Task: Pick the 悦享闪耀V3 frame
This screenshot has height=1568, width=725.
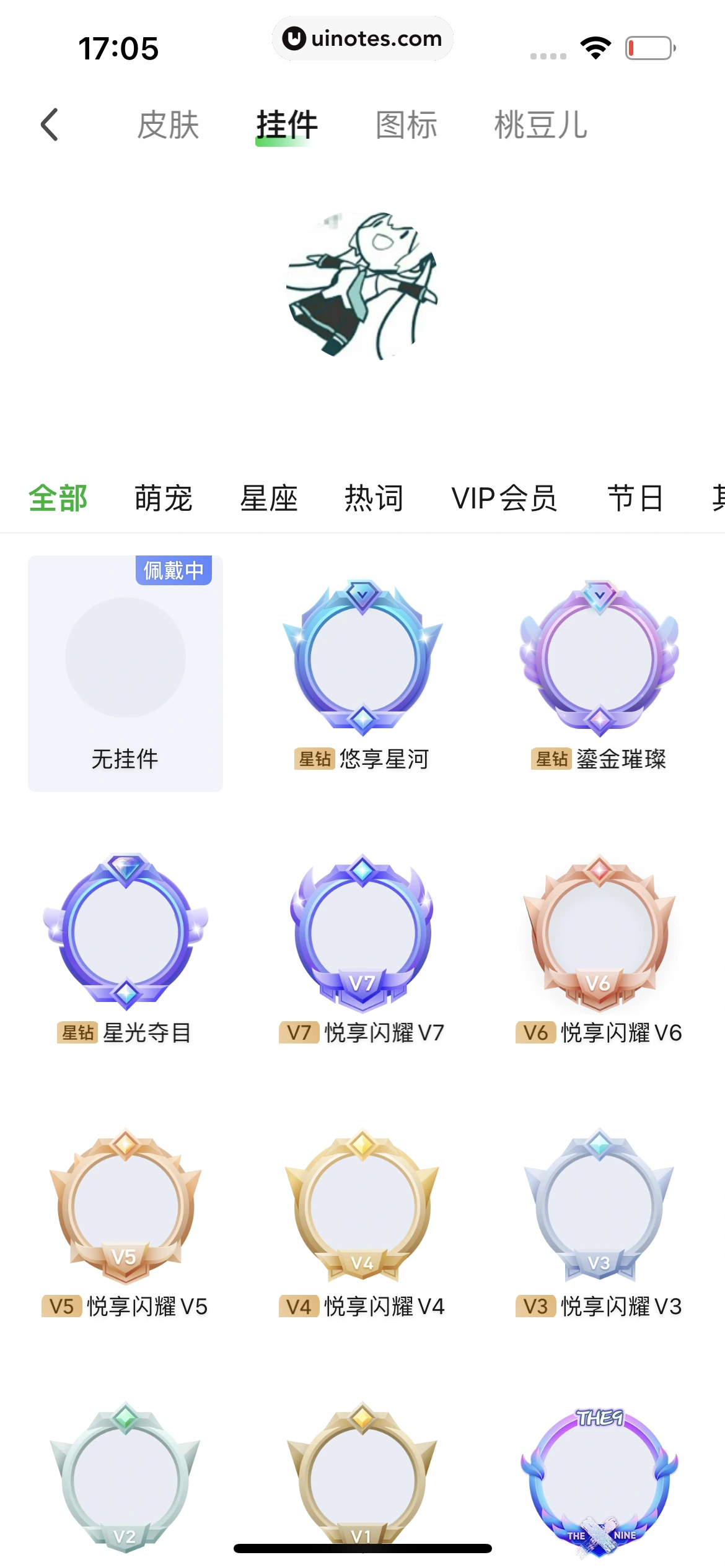Action: (599, 1220)
